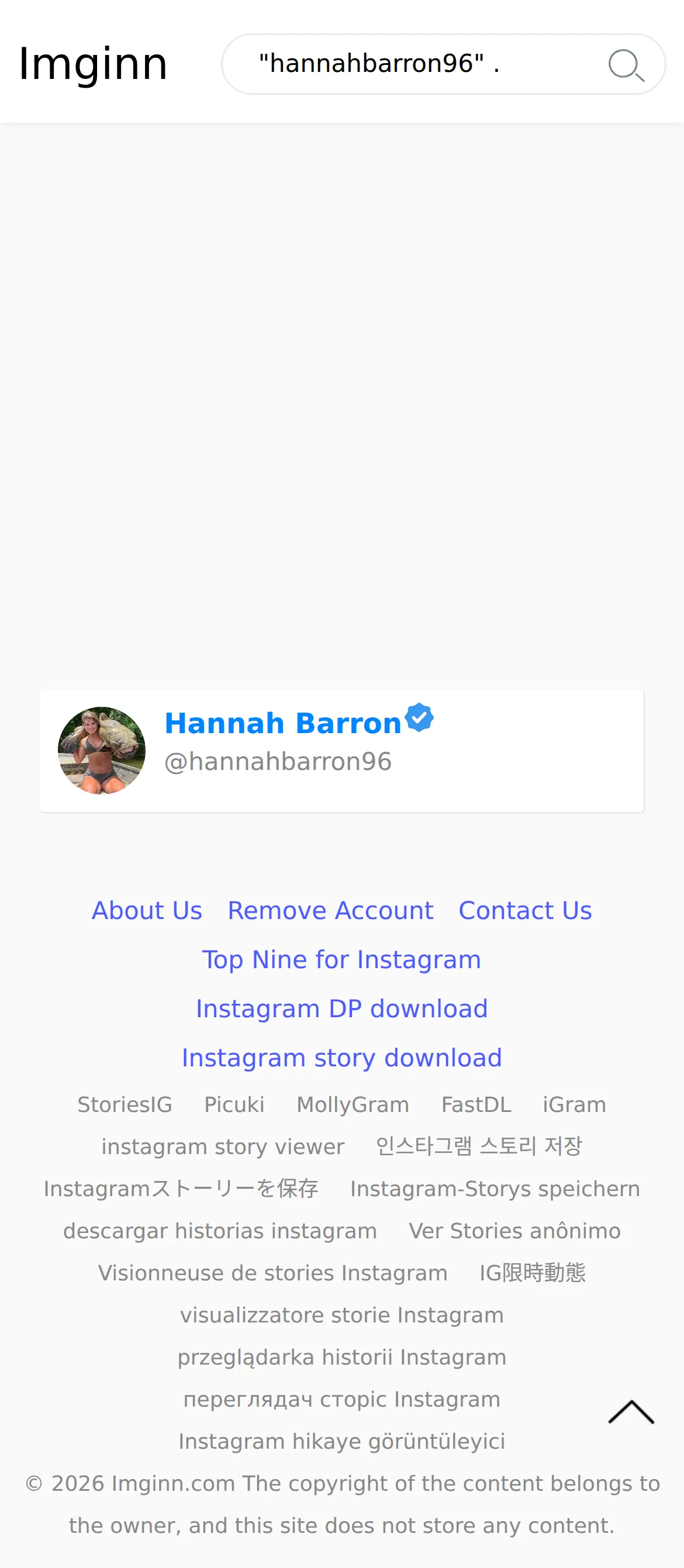Open the Imginn home logo link
Screen dimensions: 684x1568
click(93, 63)
